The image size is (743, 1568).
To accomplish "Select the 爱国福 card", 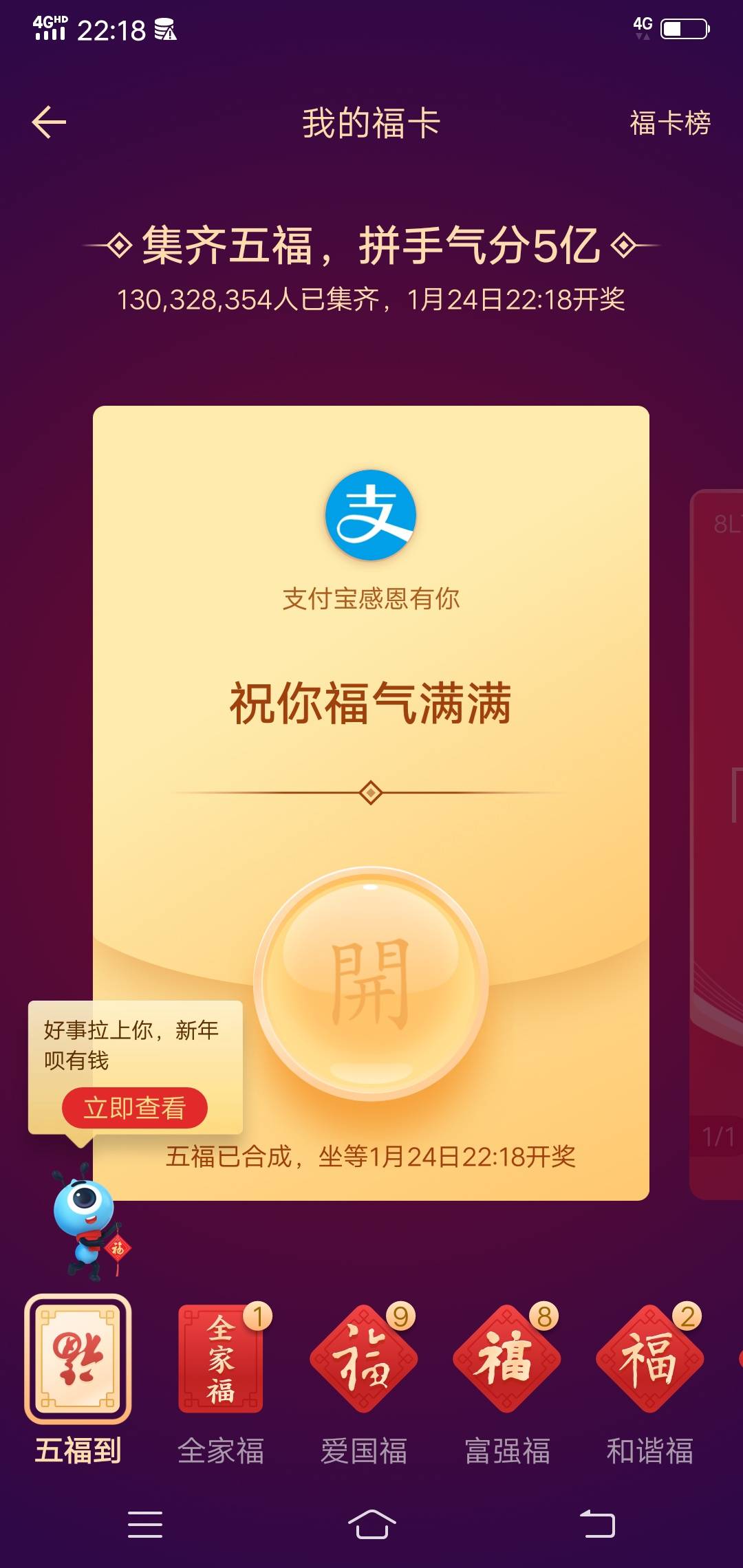I will (364, 1359).
